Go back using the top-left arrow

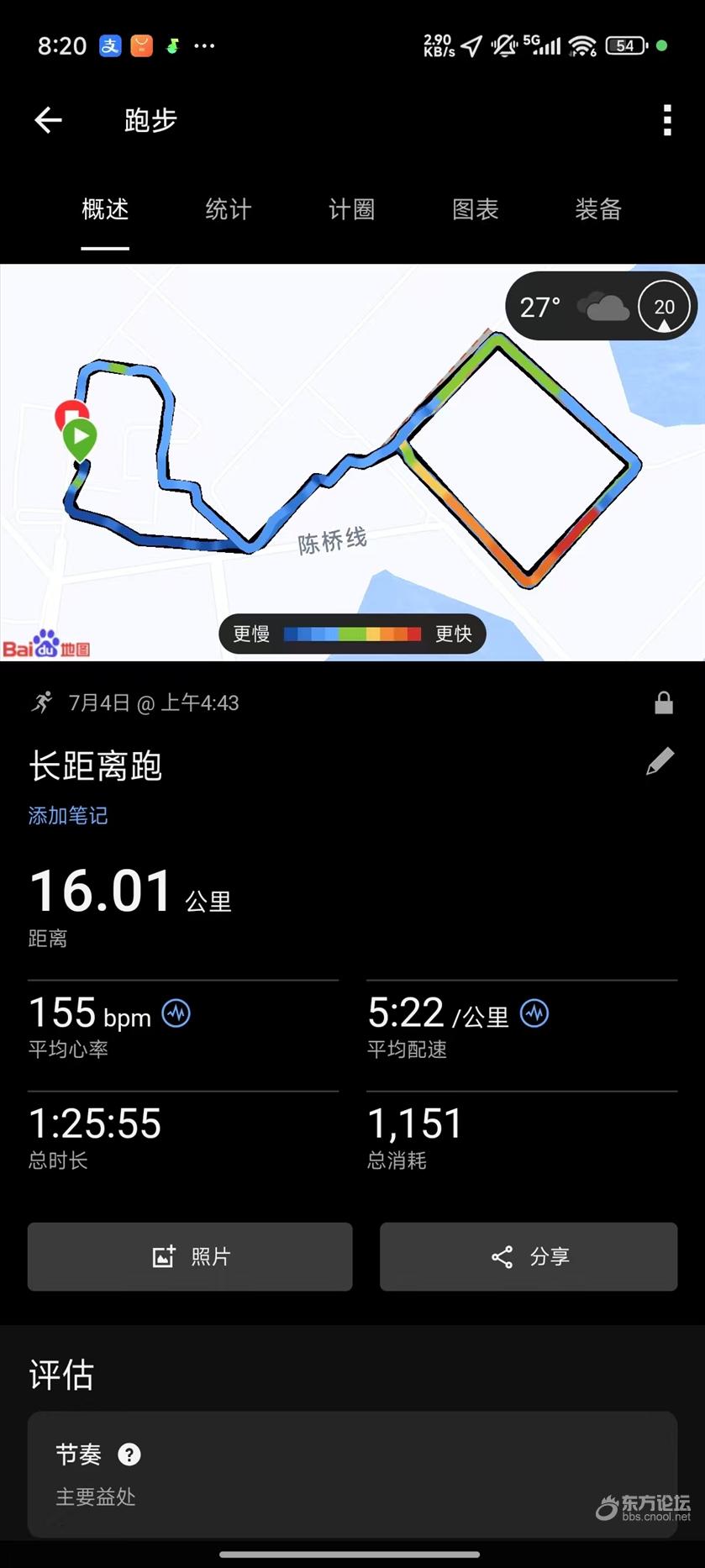point(48,120)
